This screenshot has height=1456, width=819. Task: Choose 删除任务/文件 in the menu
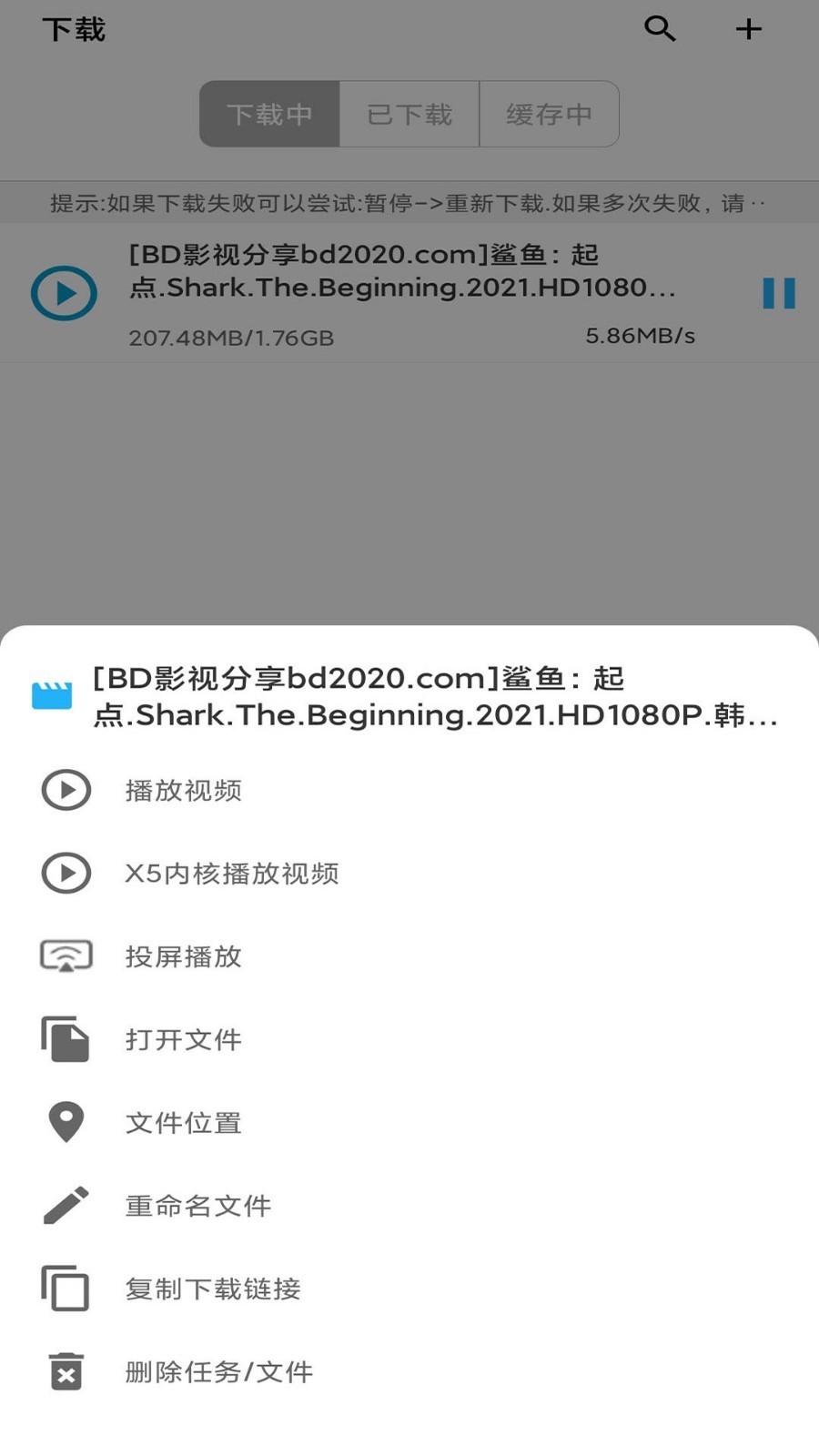[x=218, y=1370]
